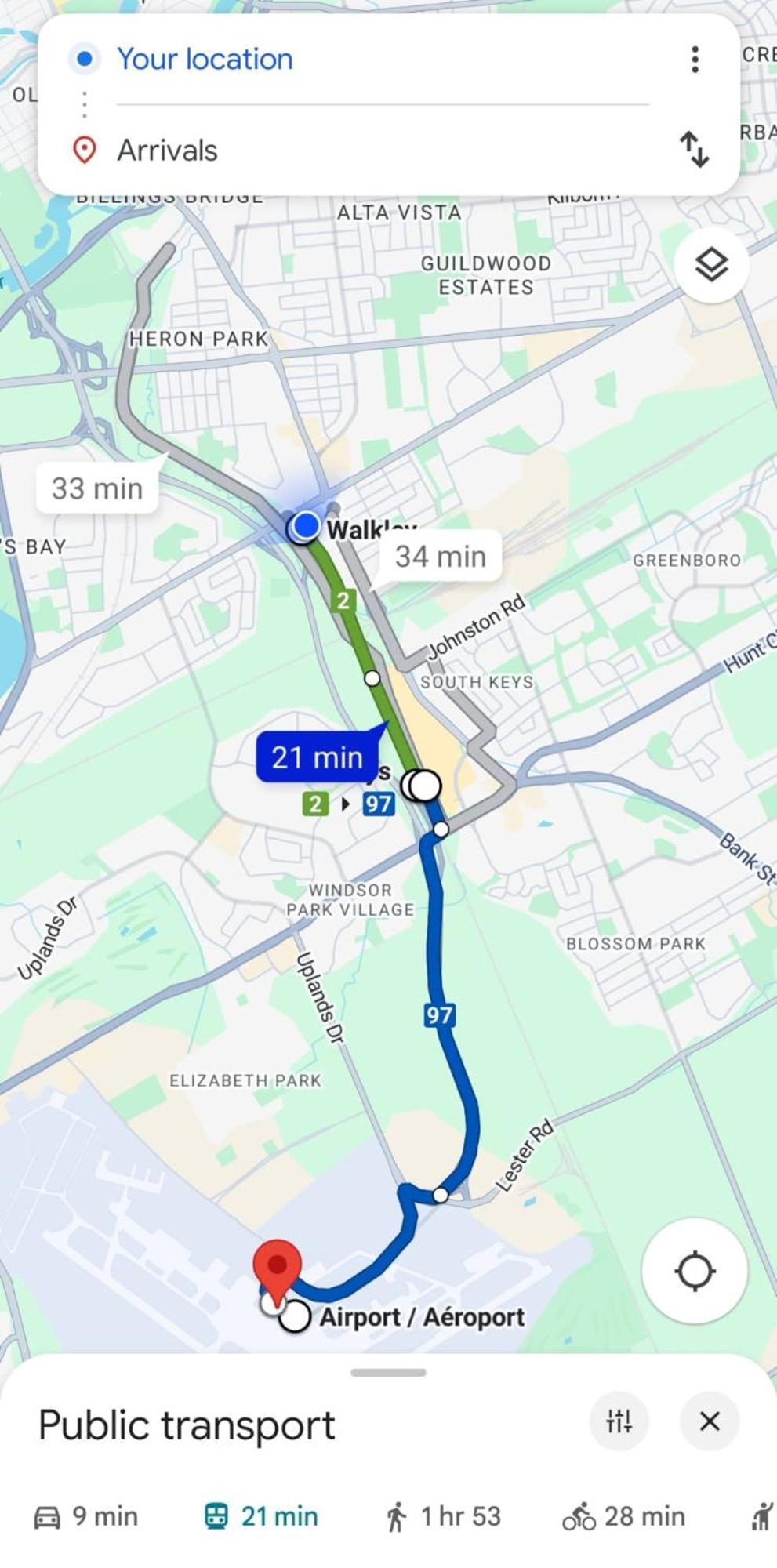Open public transport route options filter
The height and width of the screenshot is (1568, 777).
point(619,1421)
